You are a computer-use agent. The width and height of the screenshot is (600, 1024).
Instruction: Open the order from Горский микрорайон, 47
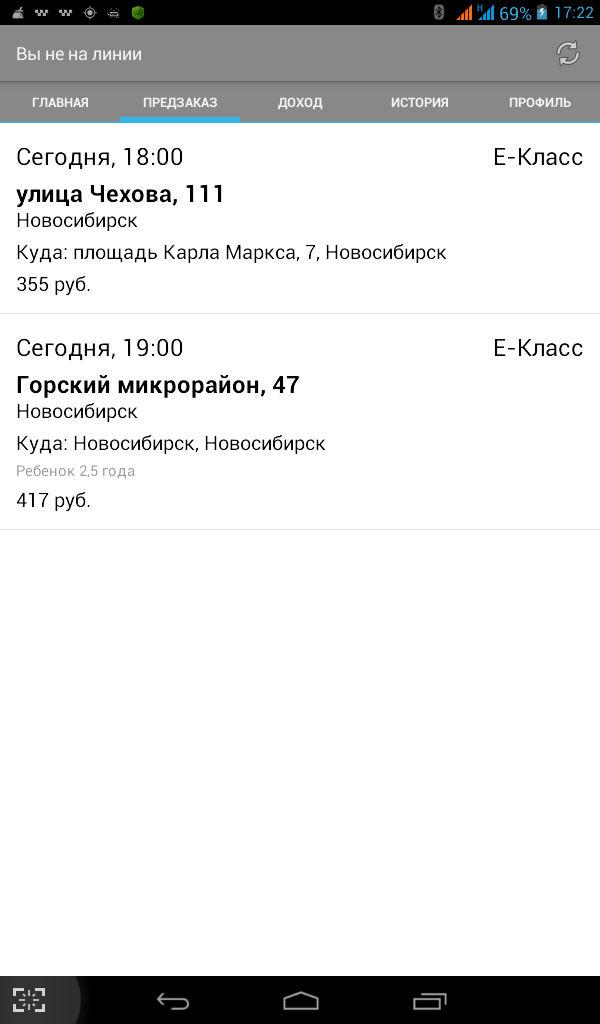tap(300, 423)
